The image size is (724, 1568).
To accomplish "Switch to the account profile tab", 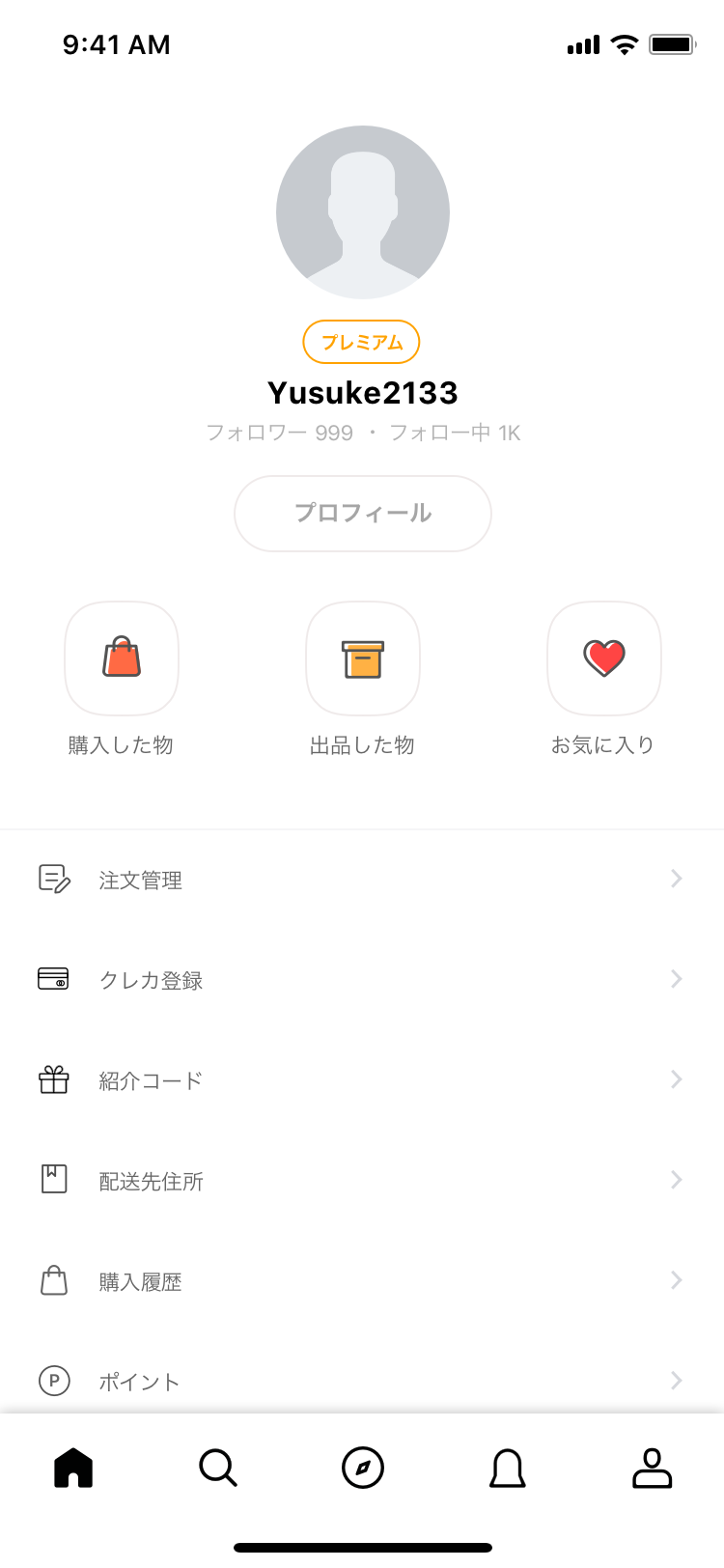I will point(653,1468).
